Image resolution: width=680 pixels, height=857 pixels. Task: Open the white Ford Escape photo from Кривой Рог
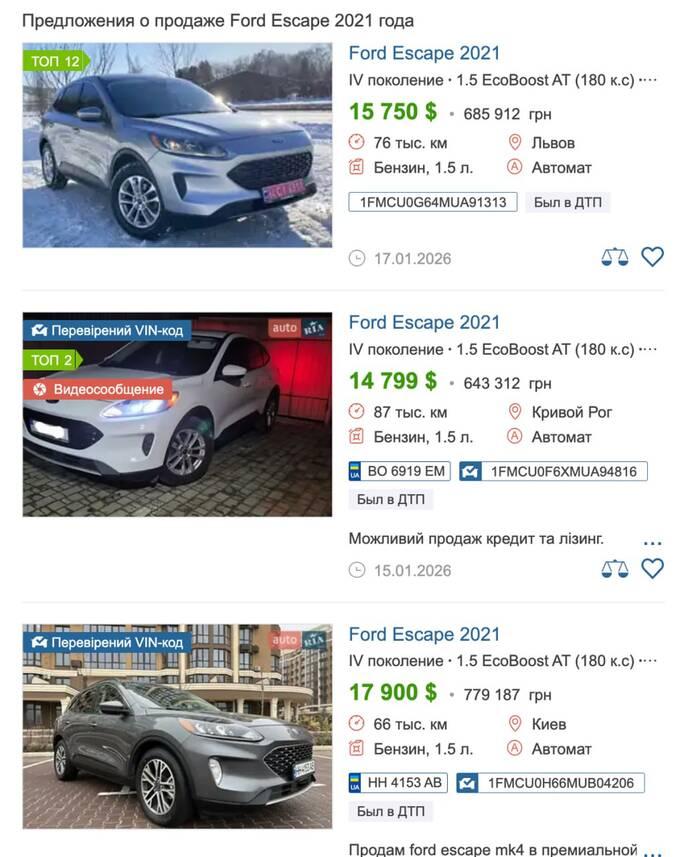(x=177, y=414)
